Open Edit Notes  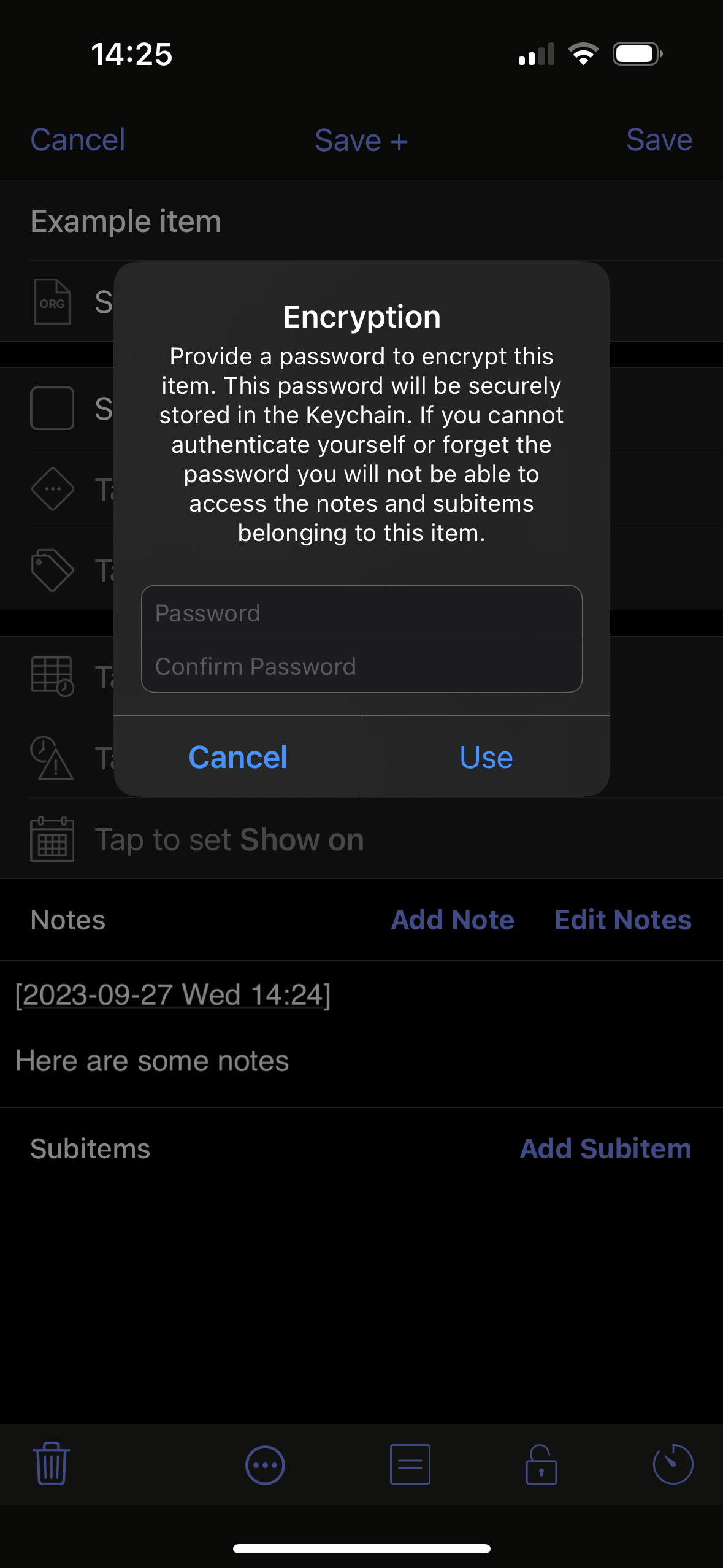[623, 920]
